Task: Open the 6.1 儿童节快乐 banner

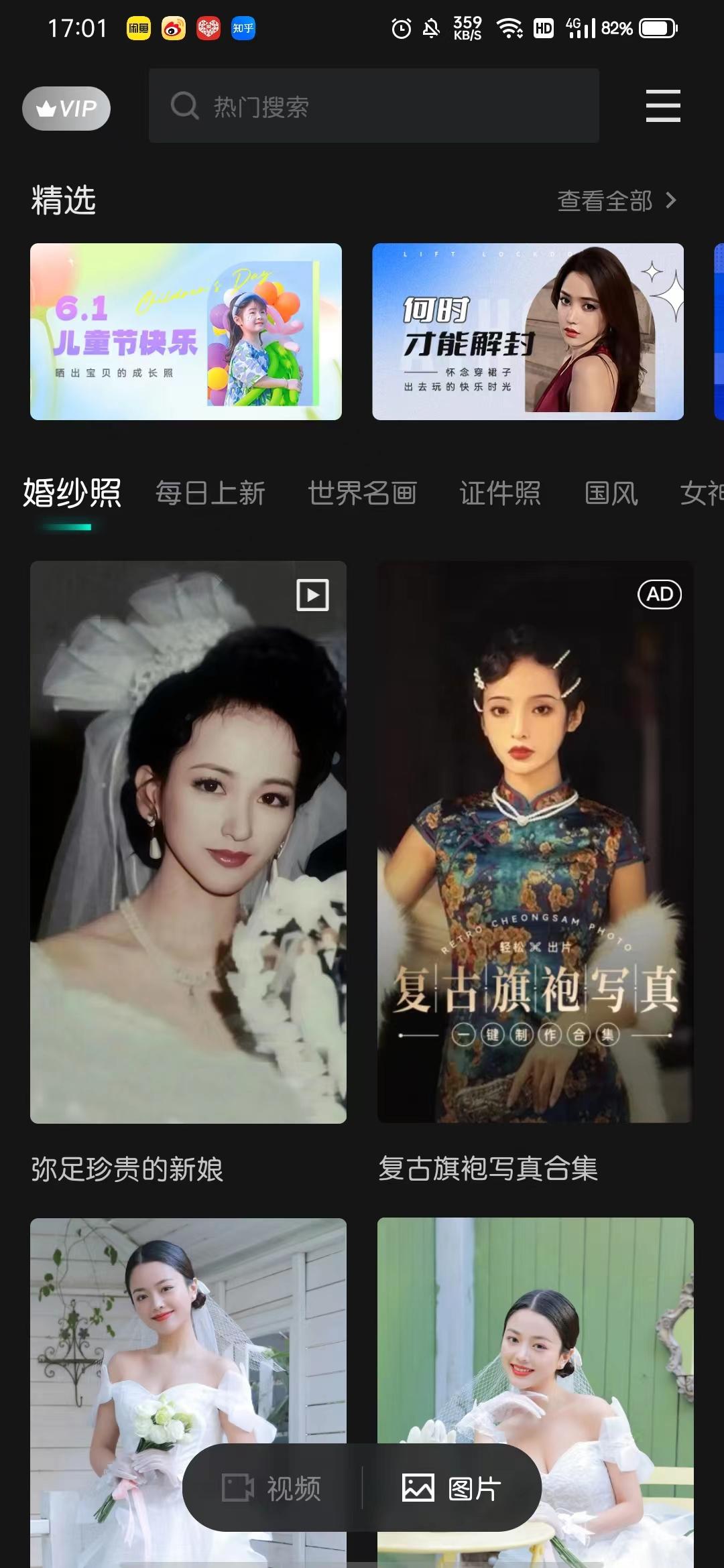Action: [x=186, y=332]
